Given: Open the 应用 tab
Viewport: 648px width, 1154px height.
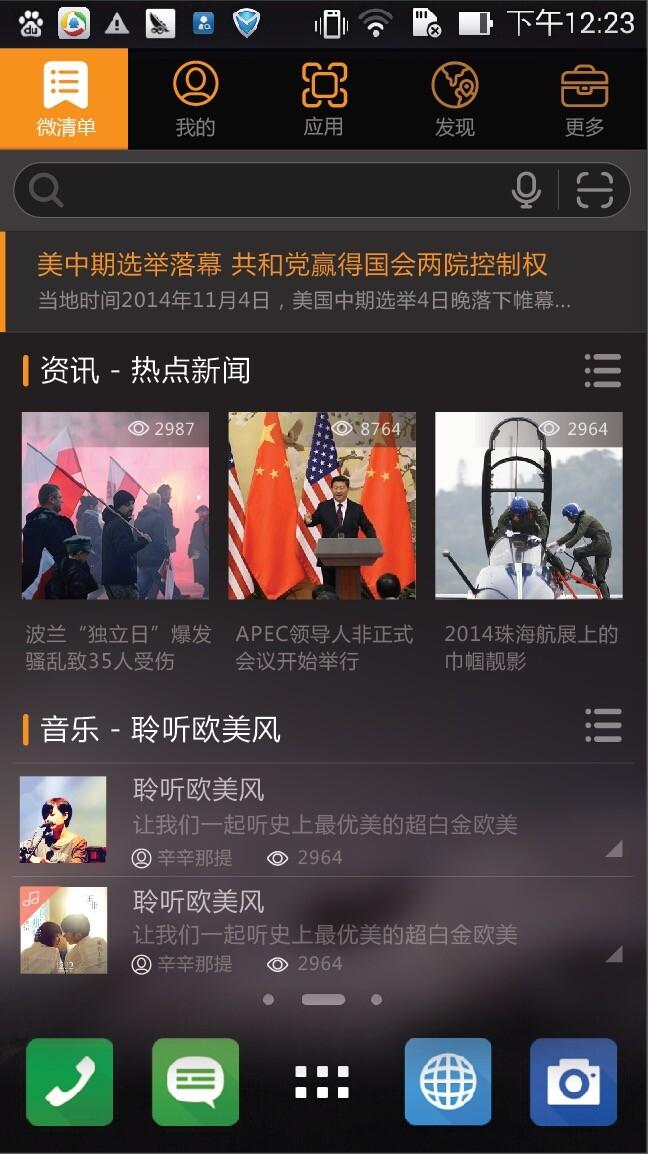Looking at the screenshot, I should pos(323,99).
